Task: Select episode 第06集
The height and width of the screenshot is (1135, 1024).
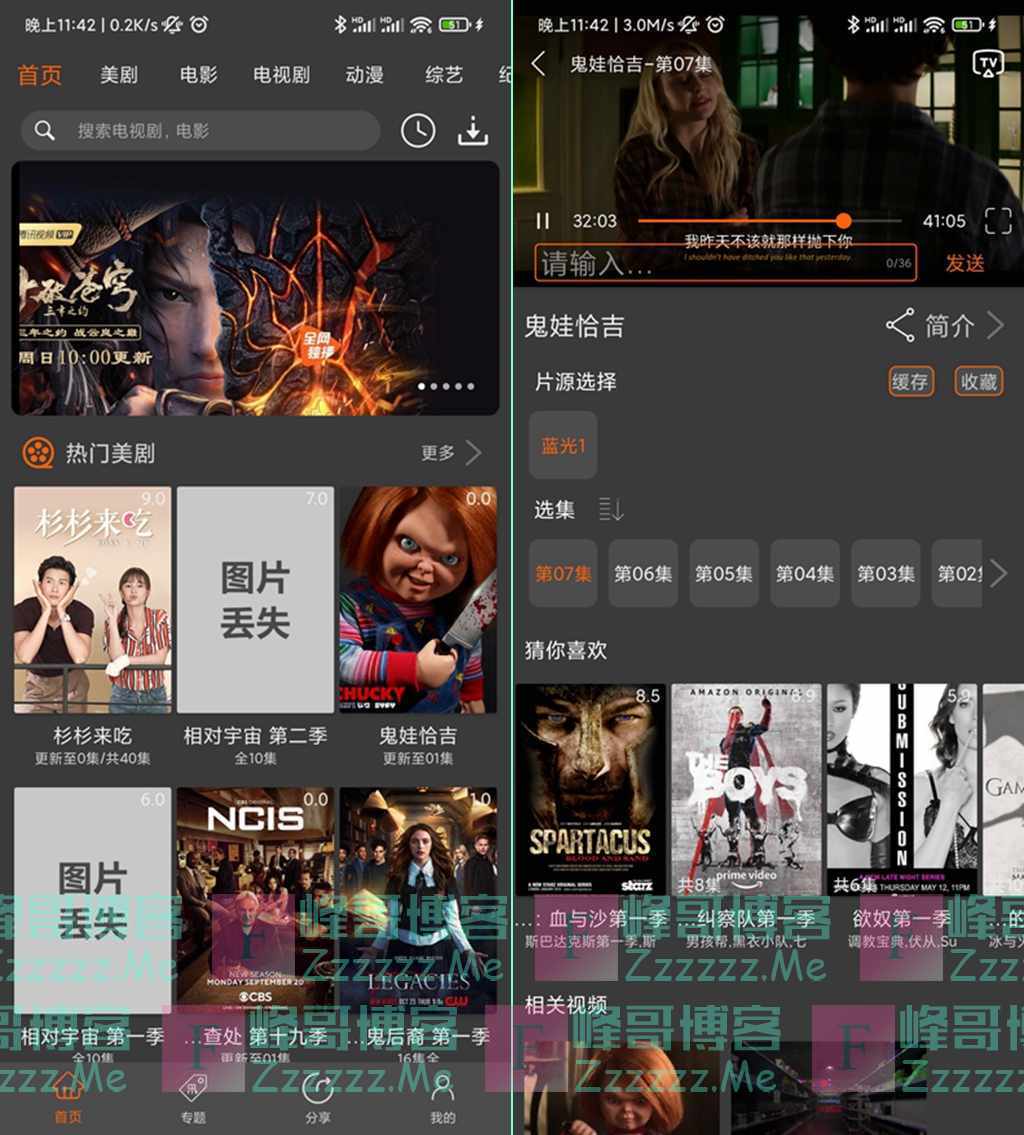Action: [x=642, y=573]
